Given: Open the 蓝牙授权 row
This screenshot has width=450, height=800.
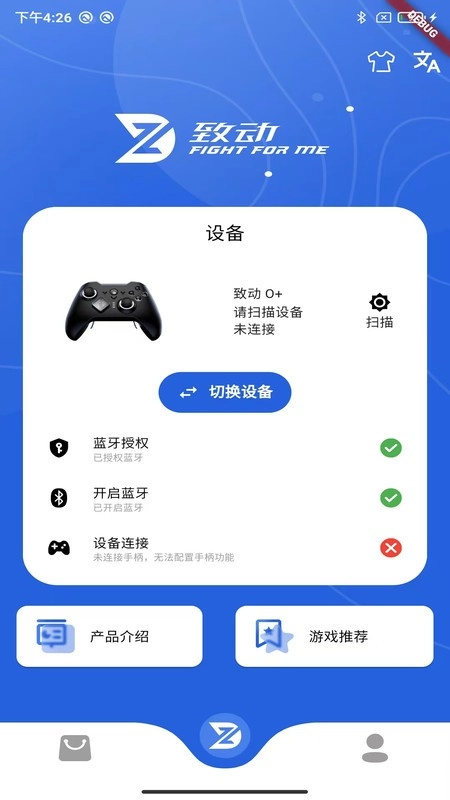Looking at the screenshot, I should (x=225, y=448).
